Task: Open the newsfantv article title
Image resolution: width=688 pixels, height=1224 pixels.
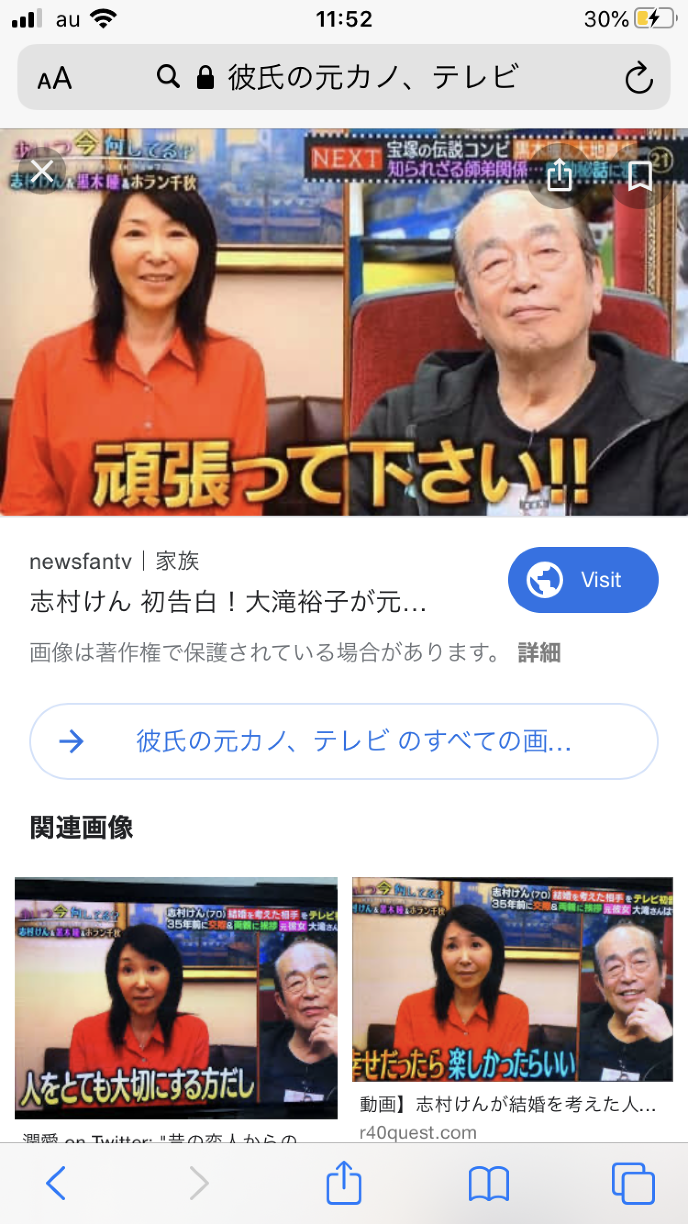Action: click(x=229, y=603)
